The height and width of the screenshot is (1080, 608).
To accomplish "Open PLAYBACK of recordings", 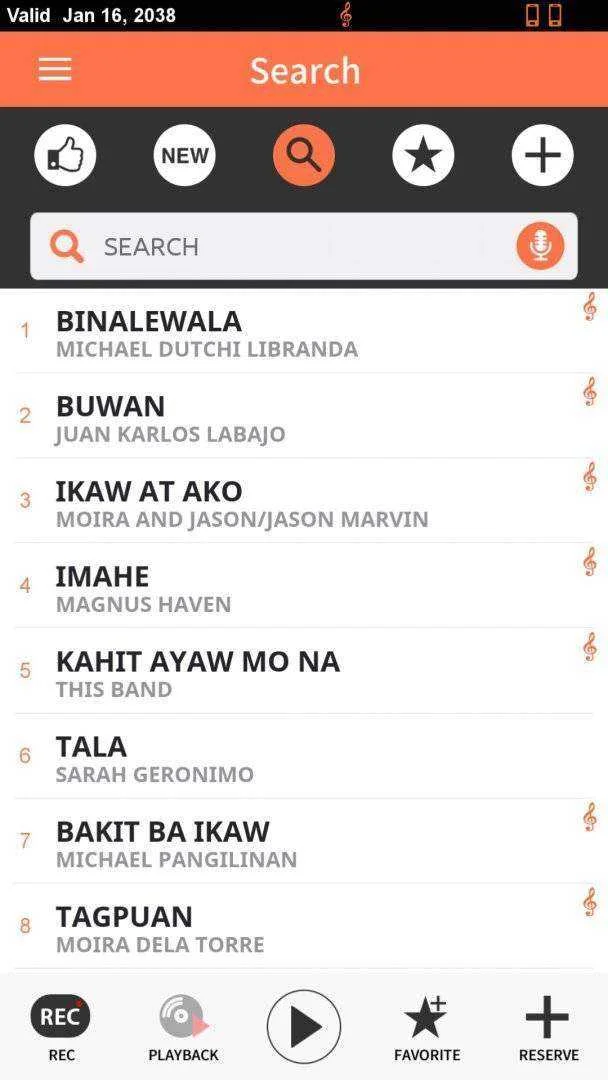I will pyautogui.click(x=184, y=1028).
